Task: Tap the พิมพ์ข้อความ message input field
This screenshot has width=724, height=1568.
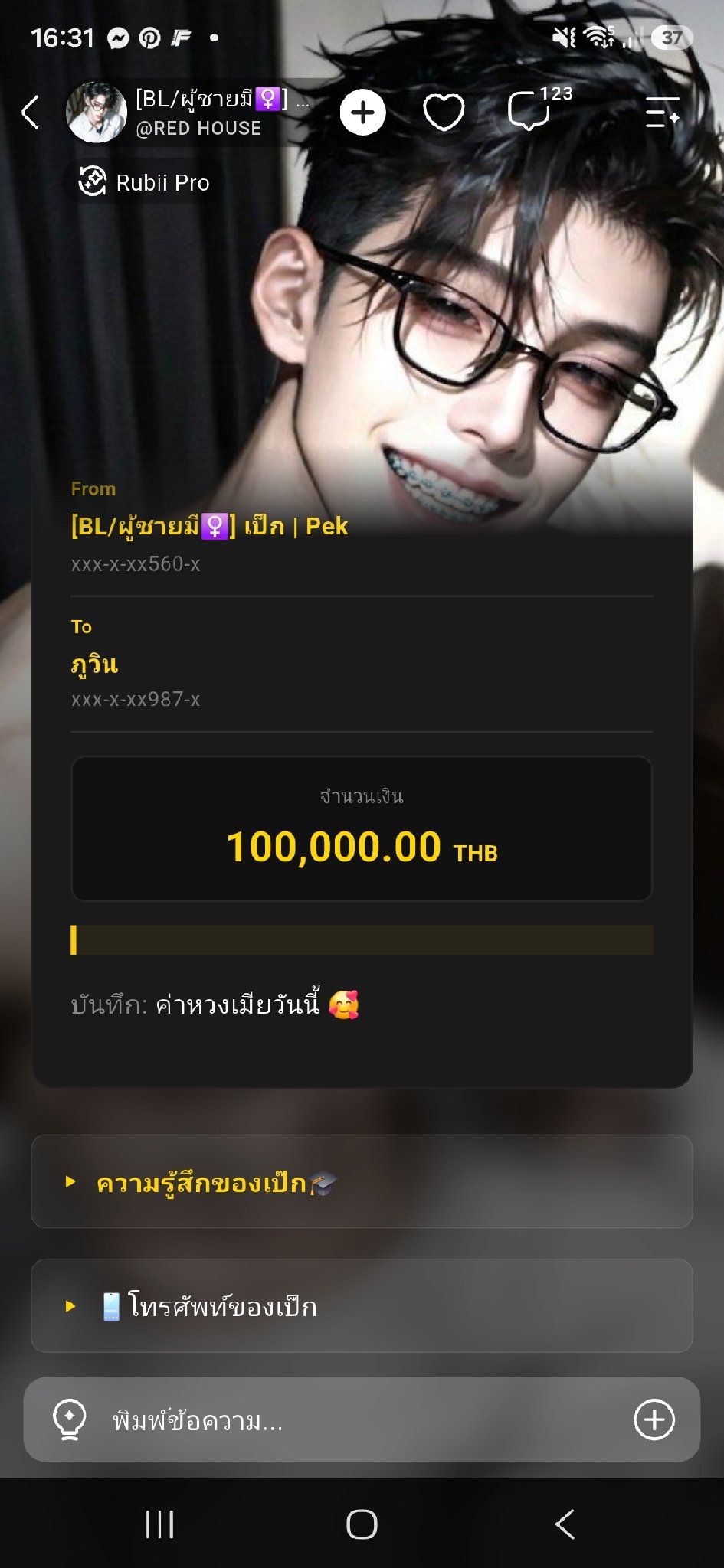Action: [x=362, y=1420]
